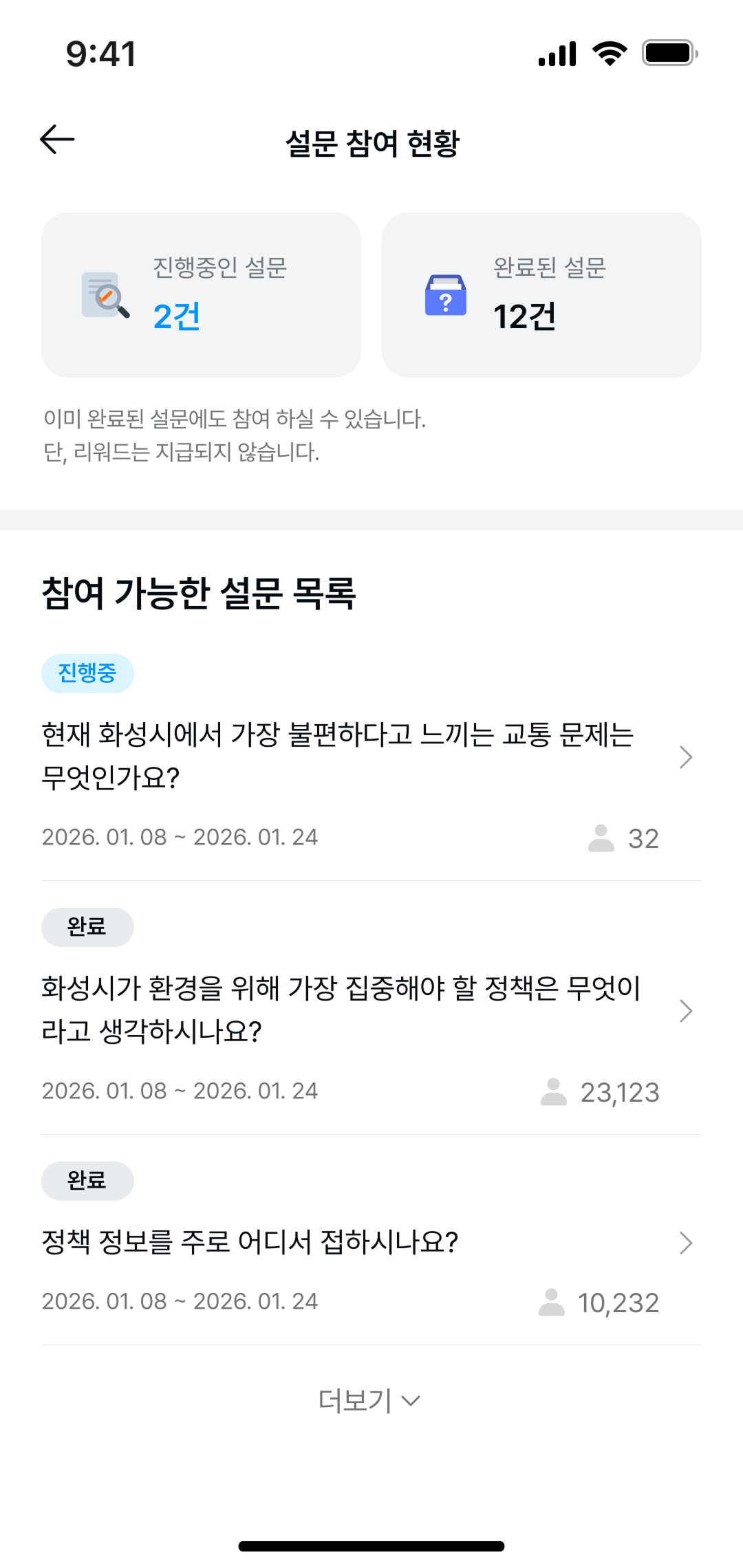This screenshot has width=743, height=1568.
Task: Select the 완료 badge on the last survey
Action: coord(87,1180)
